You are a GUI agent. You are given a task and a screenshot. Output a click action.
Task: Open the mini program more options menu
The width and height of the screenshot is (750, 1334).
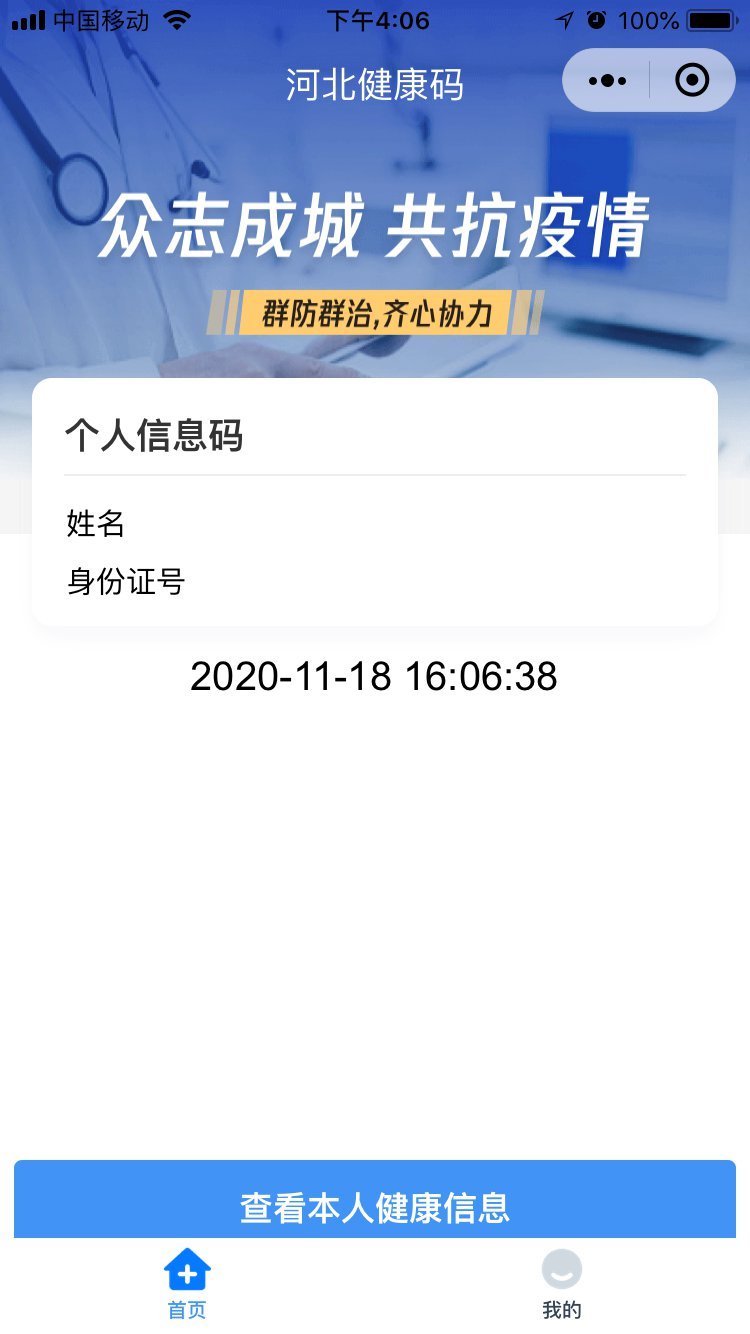(607, 80)
